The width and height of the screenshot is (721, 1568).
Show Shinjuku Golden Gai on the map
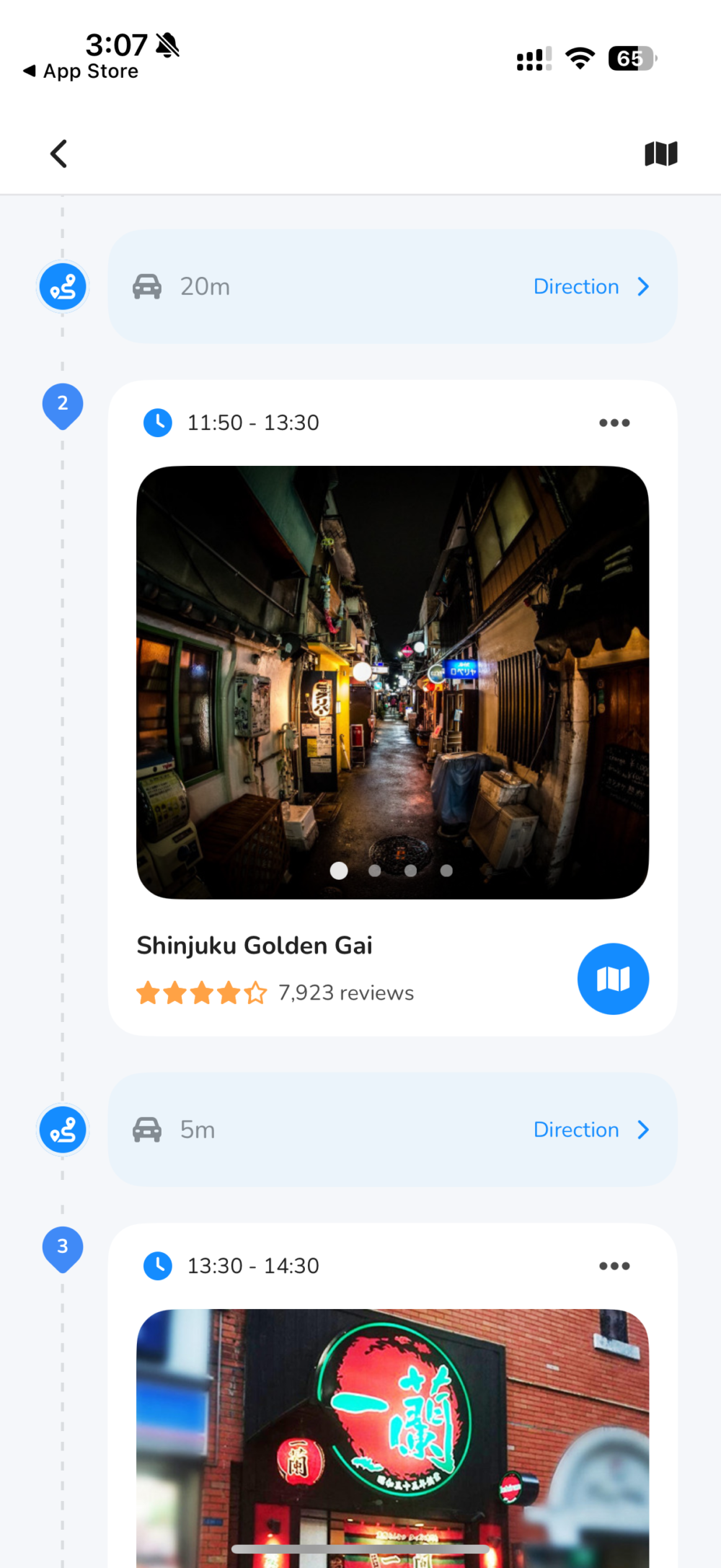[613, 979]
